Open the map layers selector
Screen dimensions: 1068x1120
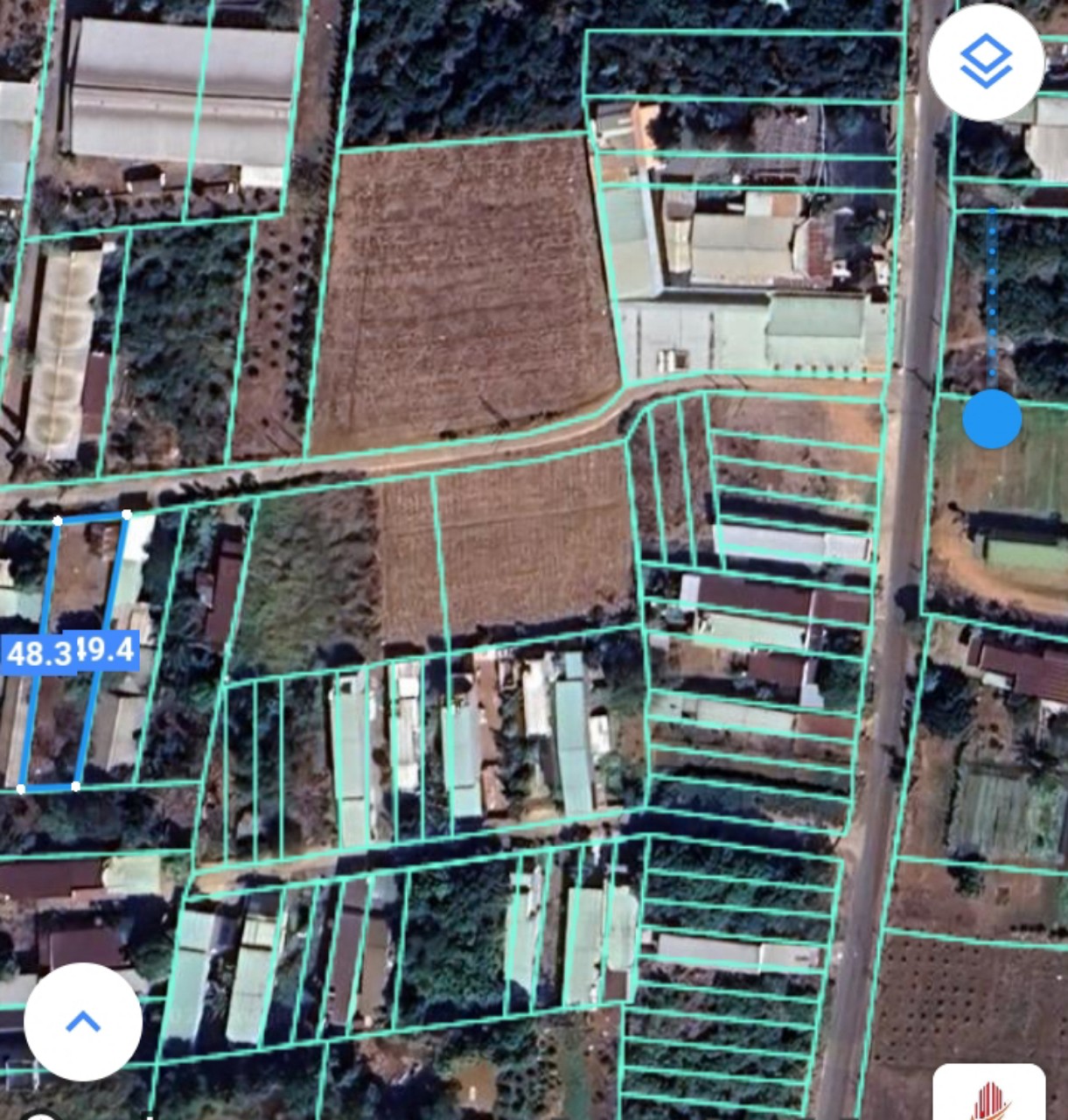pos(986,62)
